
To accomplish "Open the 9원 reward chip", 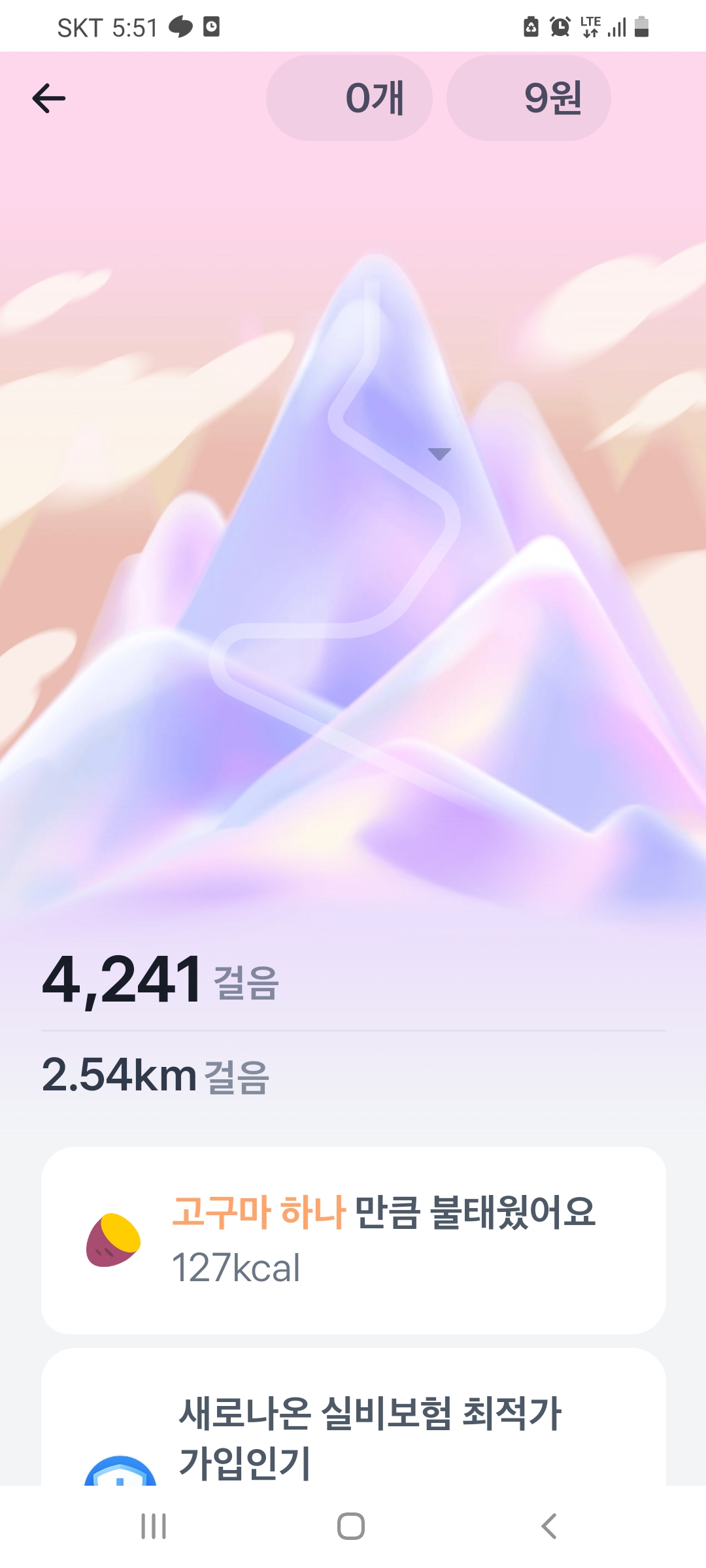I will click(529, 98).
